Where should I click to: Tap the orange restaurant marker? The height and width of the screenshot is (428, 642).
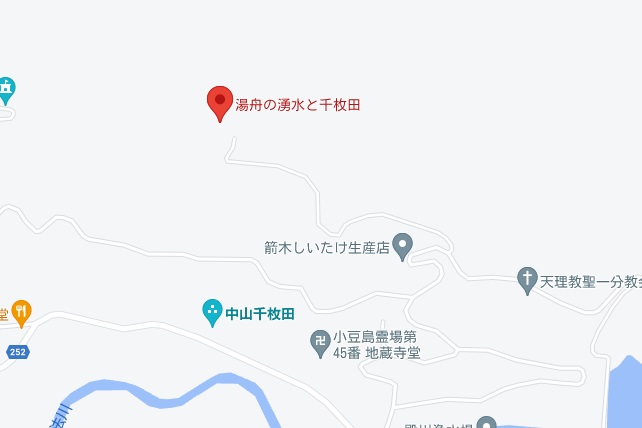click(22, 312)
